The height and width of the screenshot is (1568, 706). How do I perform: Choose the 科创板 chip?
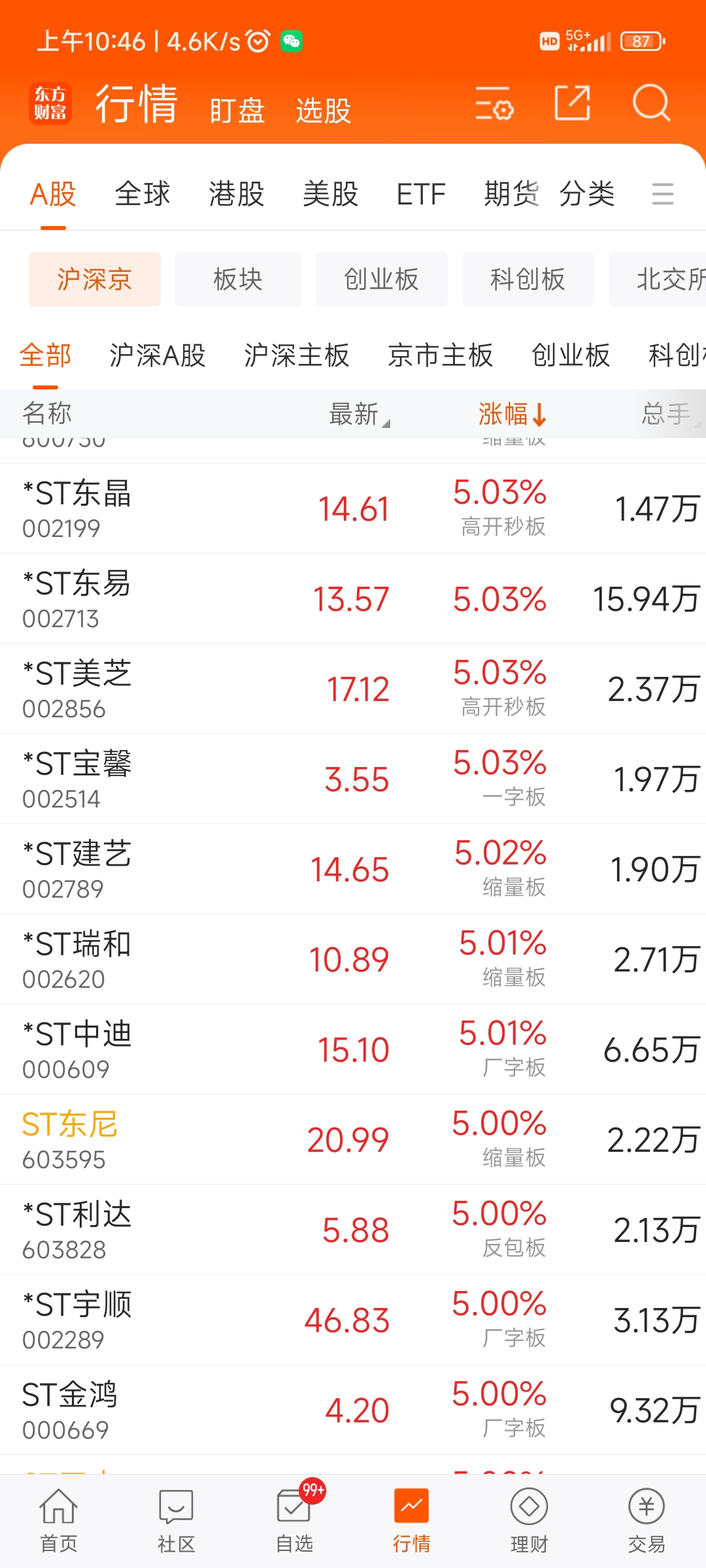[x=528, y=279]
